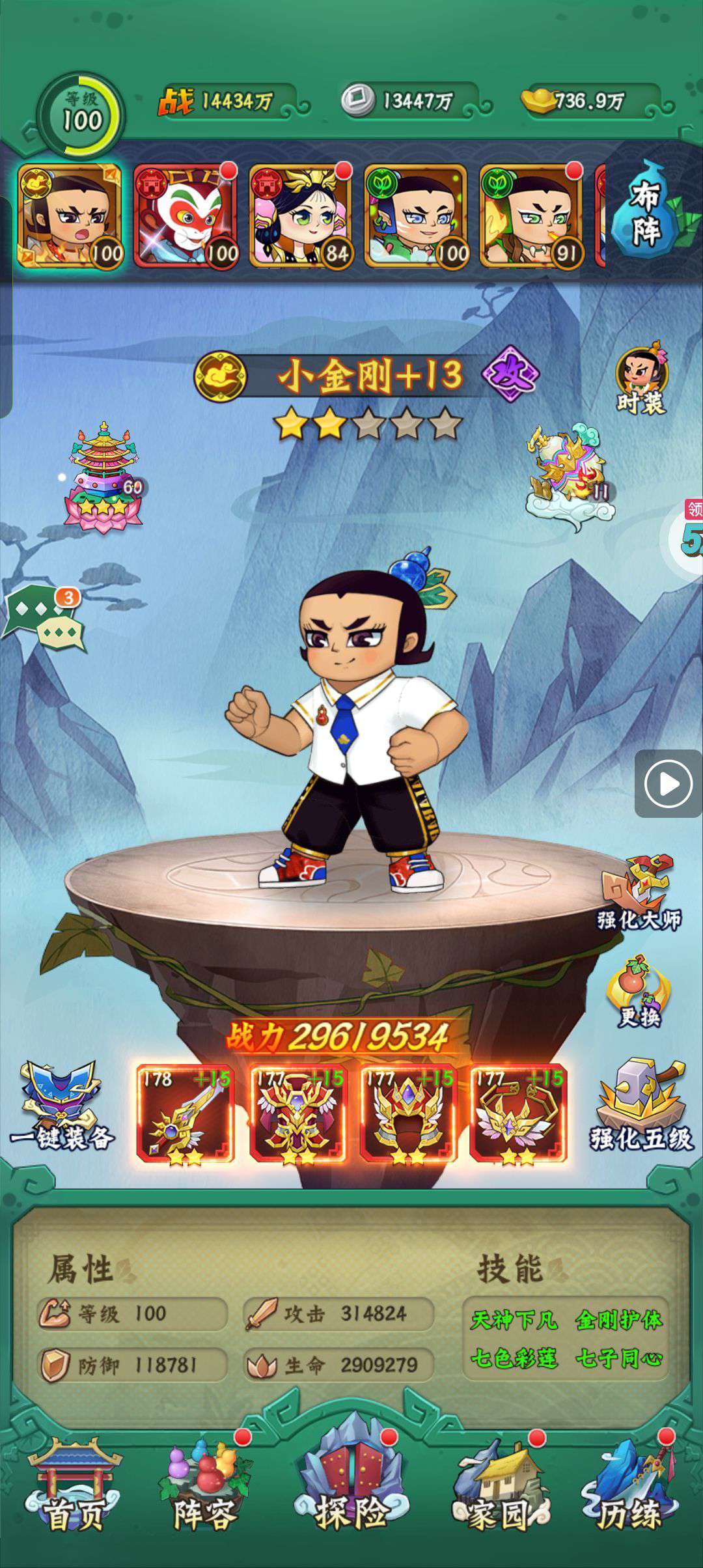View the 金刚护体 skill
703x1568 pixels.
pos(618,1320)
